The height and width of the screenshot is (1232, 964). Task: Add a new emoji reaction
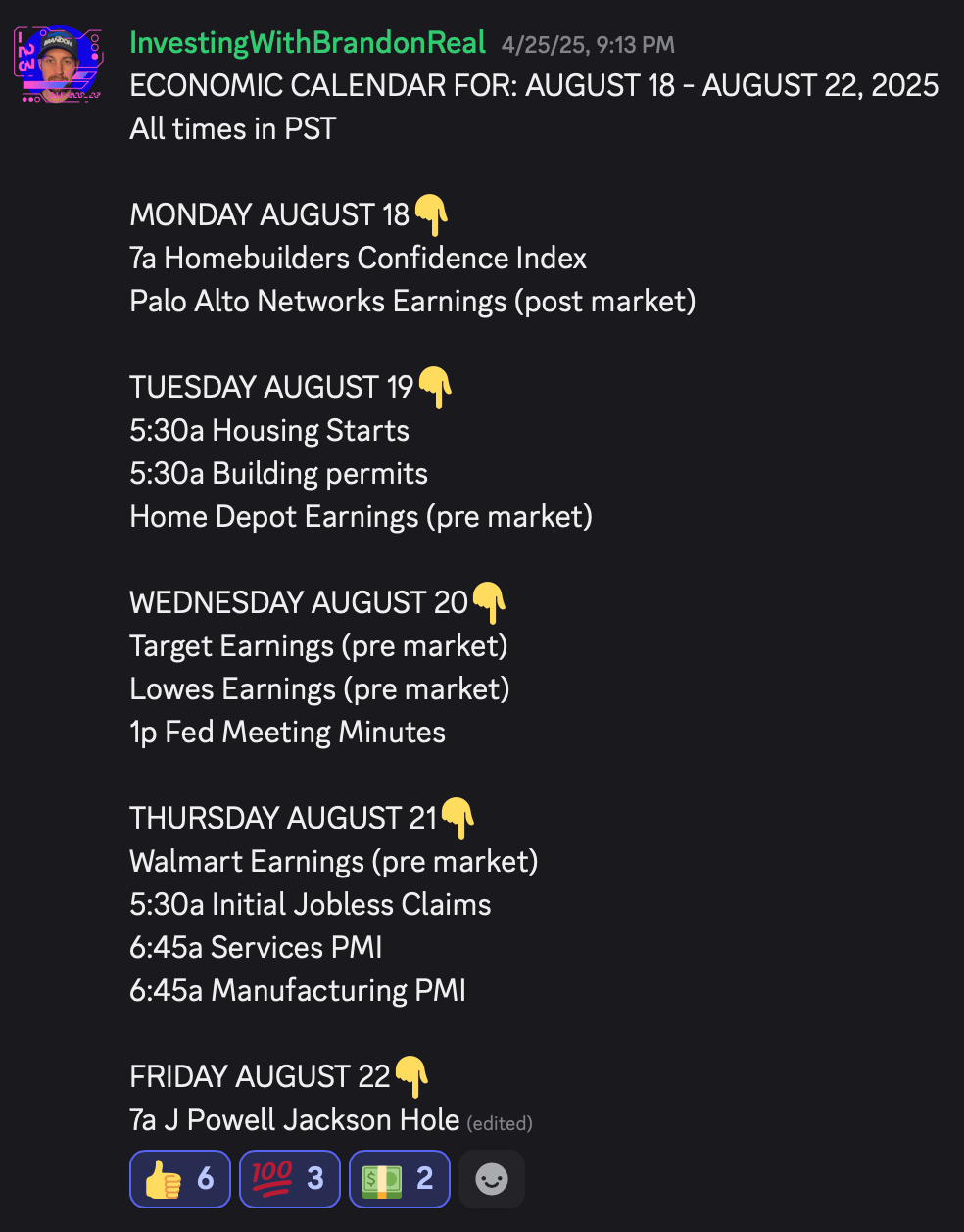[x=492, y=1178]
